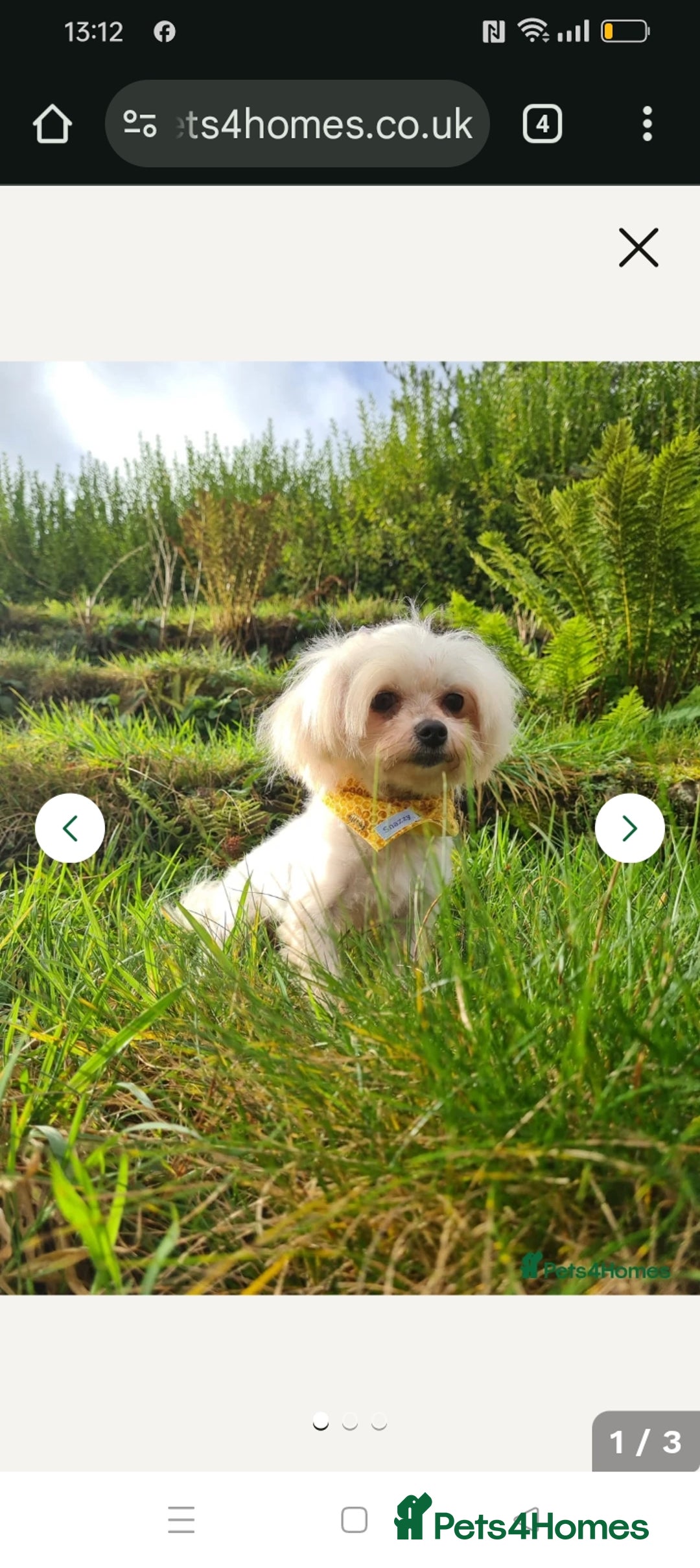View site information icon in address bar

click(x=140, y=124)
